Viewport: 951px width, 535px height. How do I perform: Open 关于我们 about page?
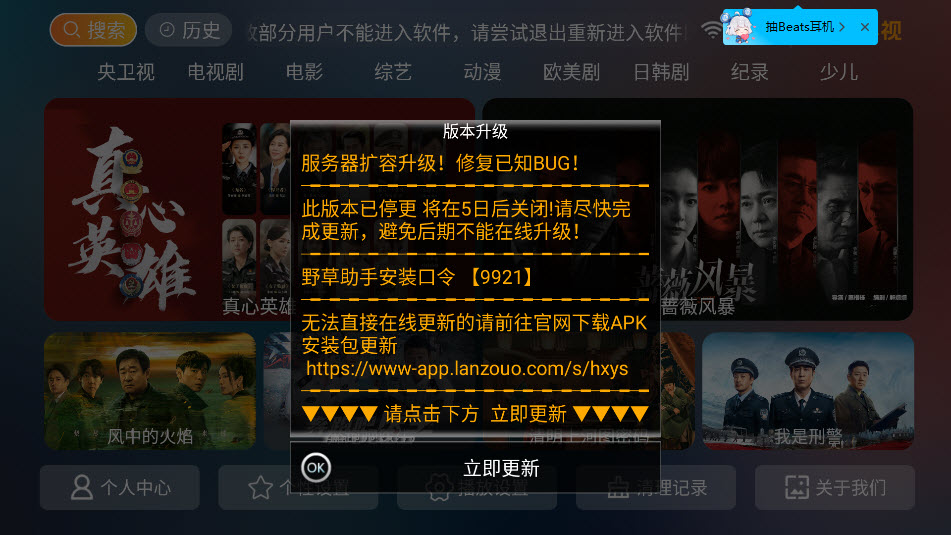[x=834, y=488]
